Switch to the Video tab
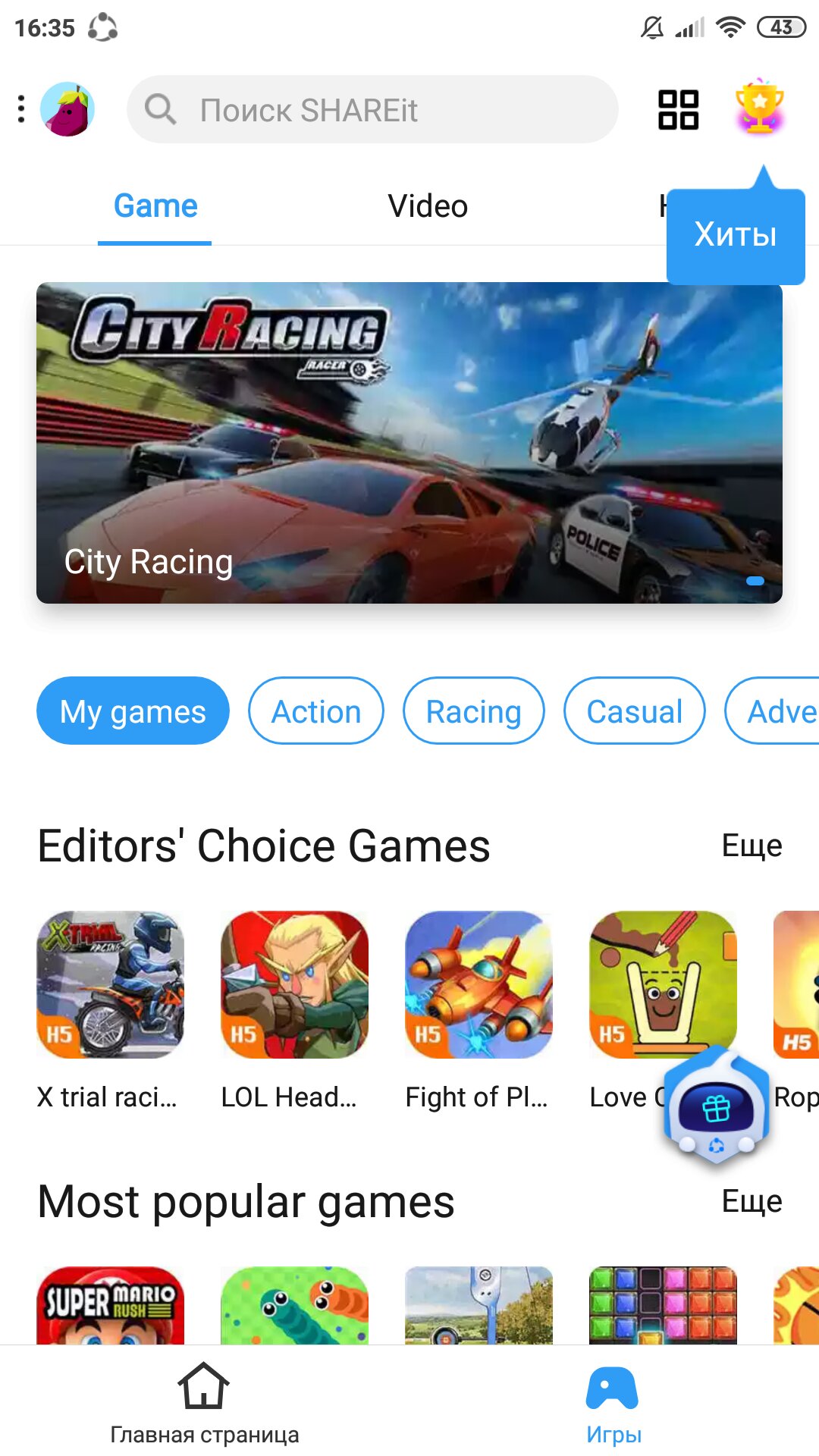Viewport: 819px width, 1456px height. click(428, 206)
